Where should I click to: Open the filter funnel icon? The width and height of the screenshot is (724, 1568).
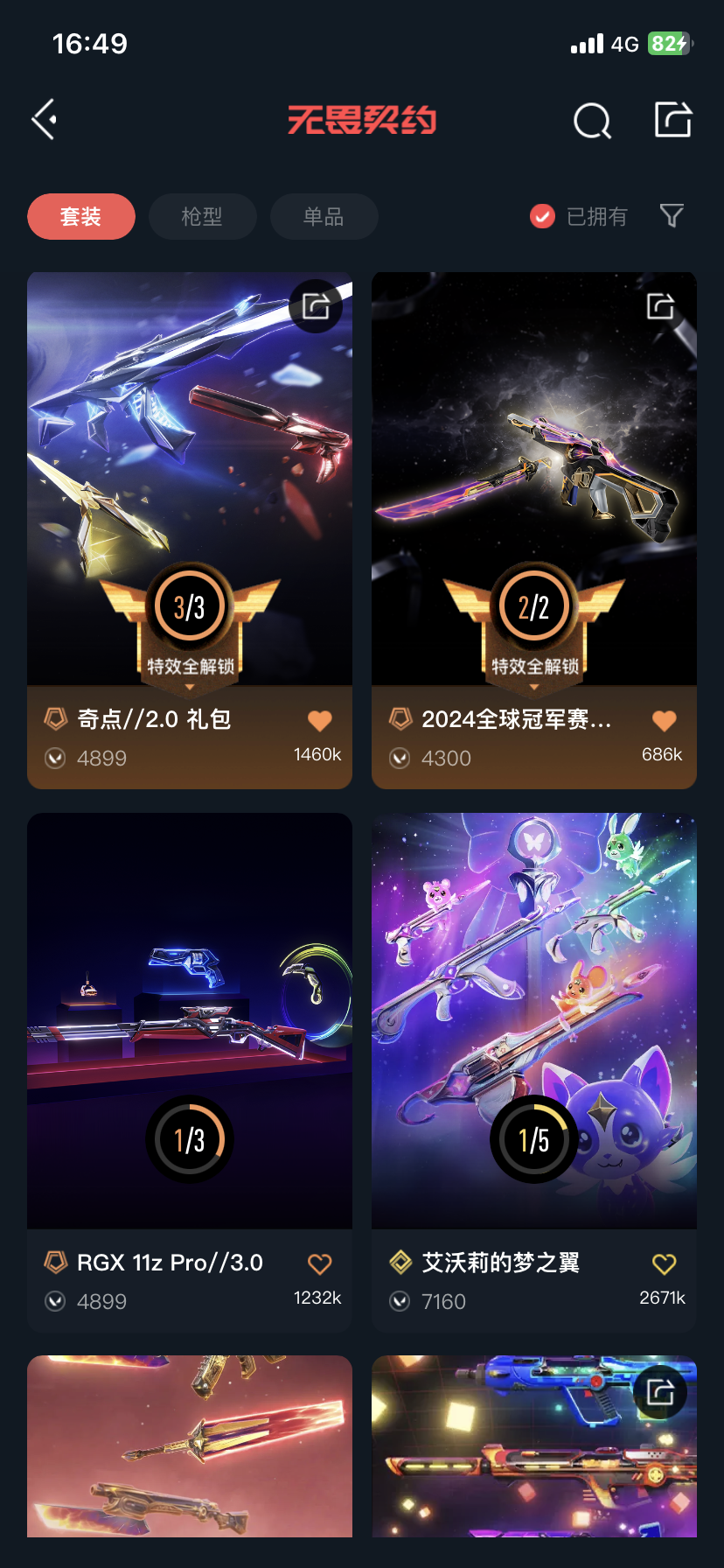click(672, 215)
